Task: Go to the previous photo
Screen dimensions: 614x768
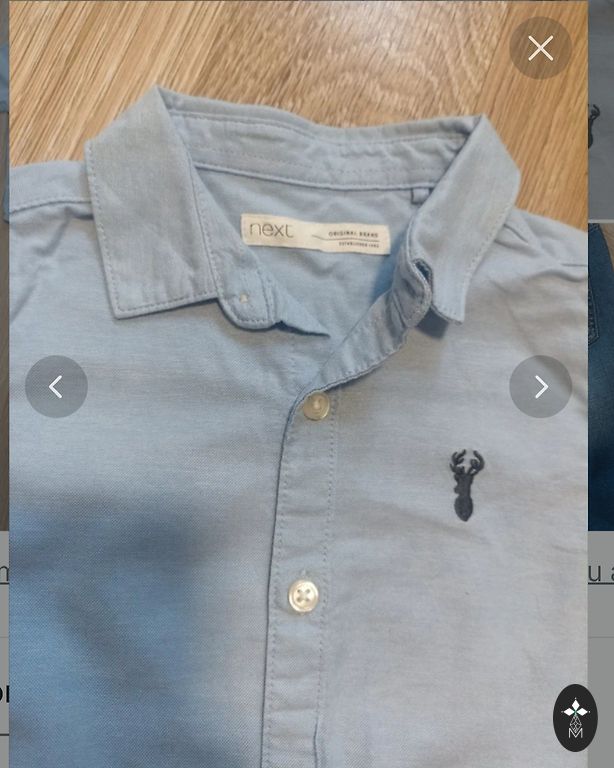Action: tap(56, 387)
